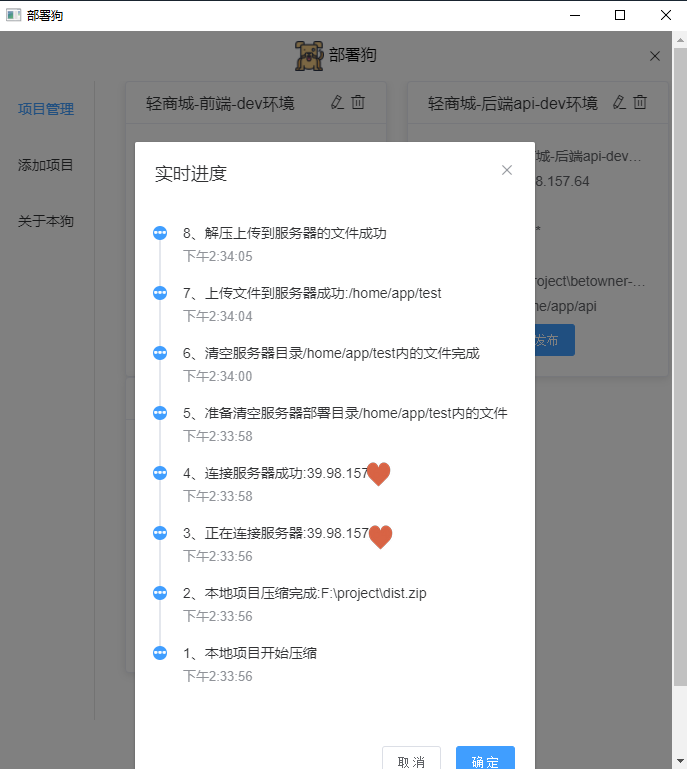Viewport: 687px width, 769px height.
Task: Open 关于本狗 page
Action: [x=46, y=221]
